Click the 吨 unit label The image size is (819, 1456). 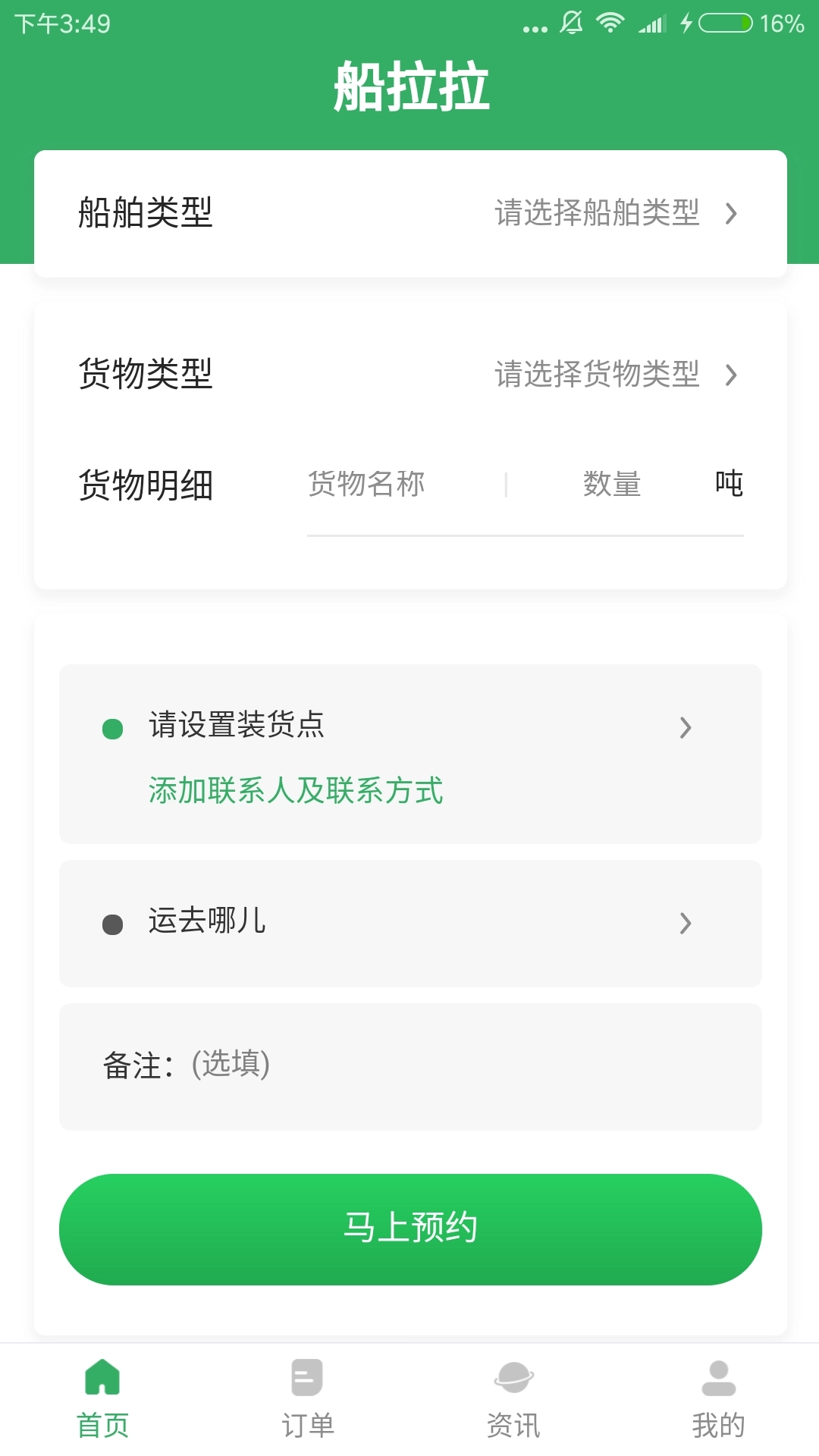[x=727, y=483]
